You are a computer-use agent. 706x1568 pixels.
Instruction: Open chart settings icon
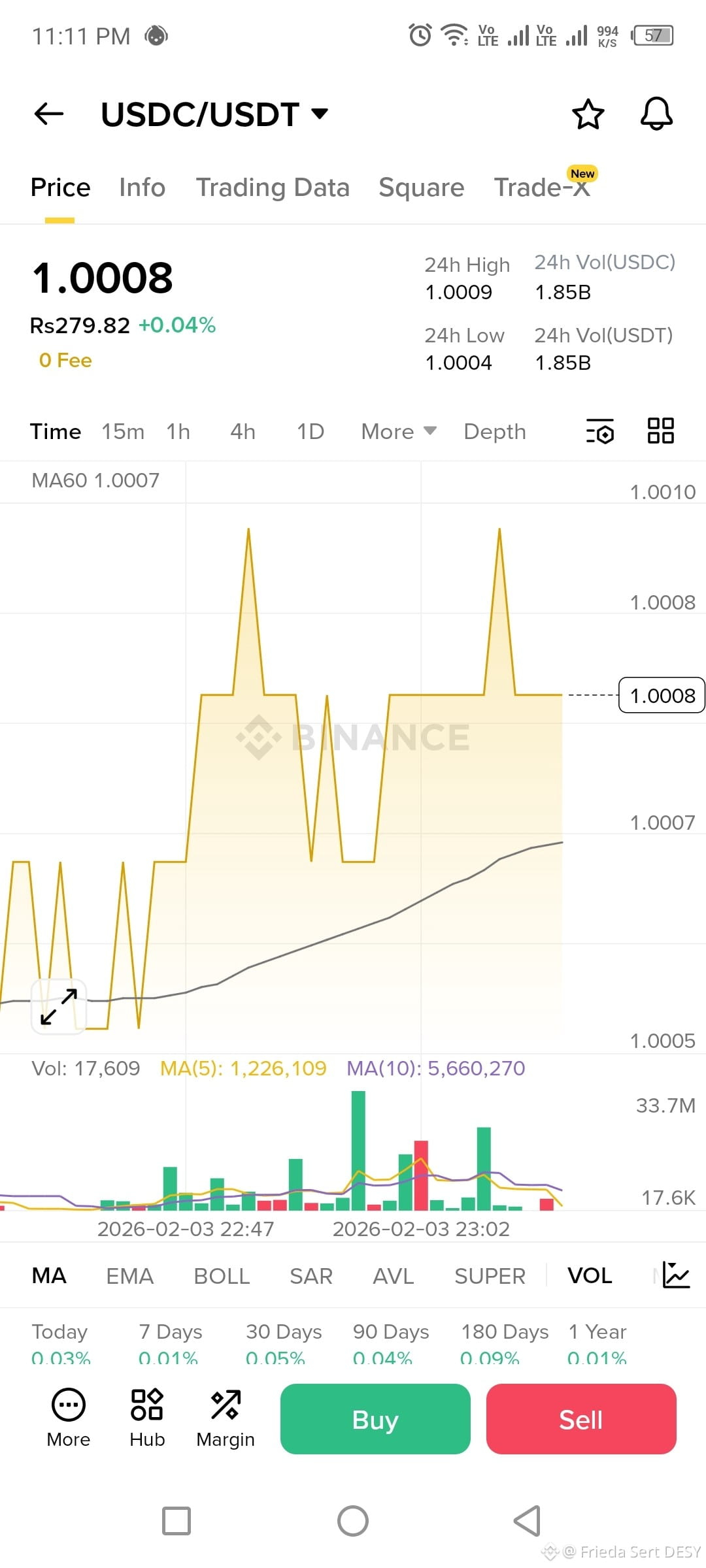point(599,432)
